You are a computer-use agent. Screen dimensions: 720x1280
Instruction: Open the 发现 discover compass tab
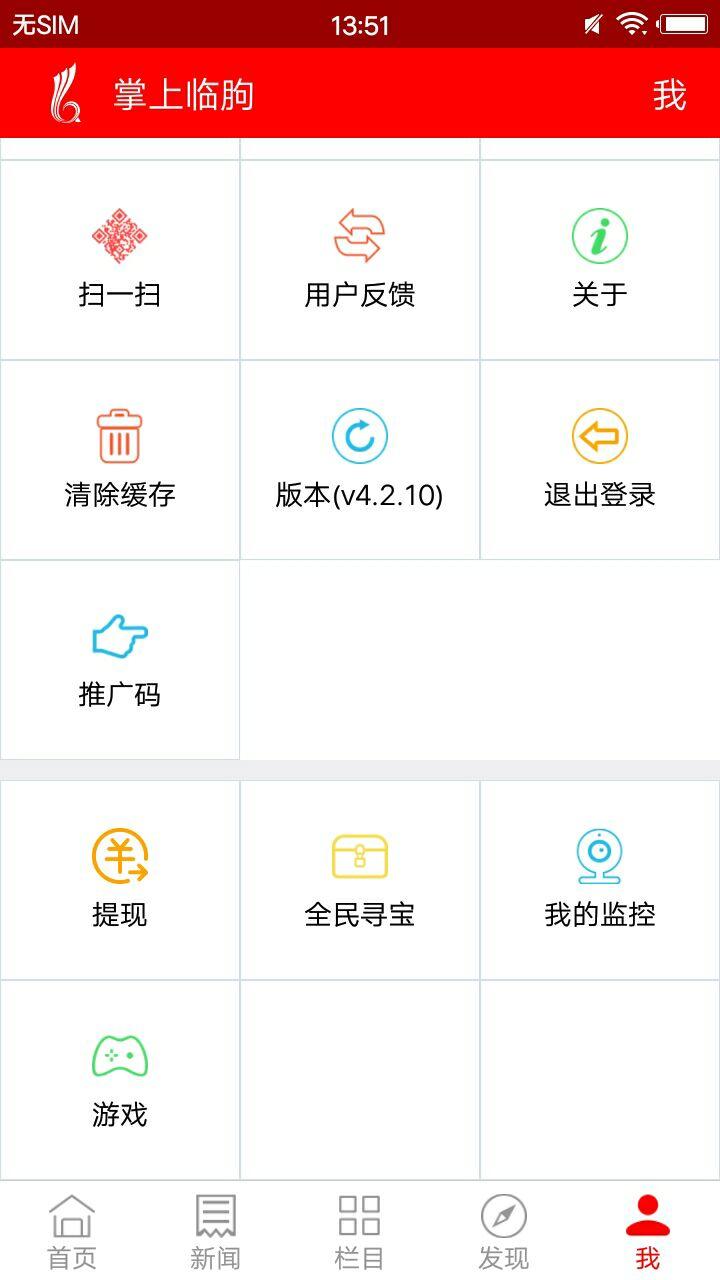click(503, 1227)
